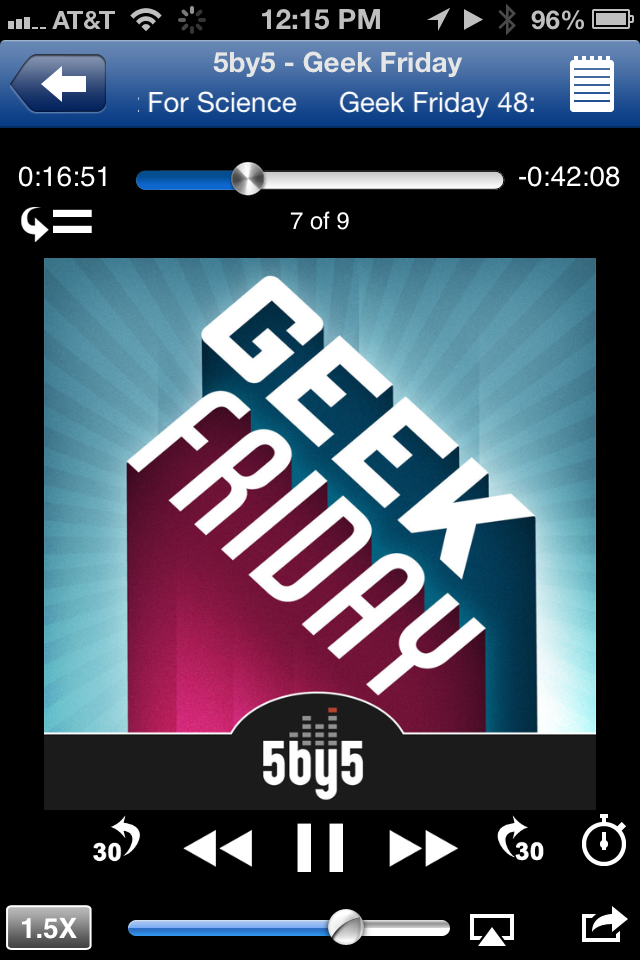The image size is (640, 960).
Task: Share this episode
Action: pyautogui.click(x=603, y=926)
